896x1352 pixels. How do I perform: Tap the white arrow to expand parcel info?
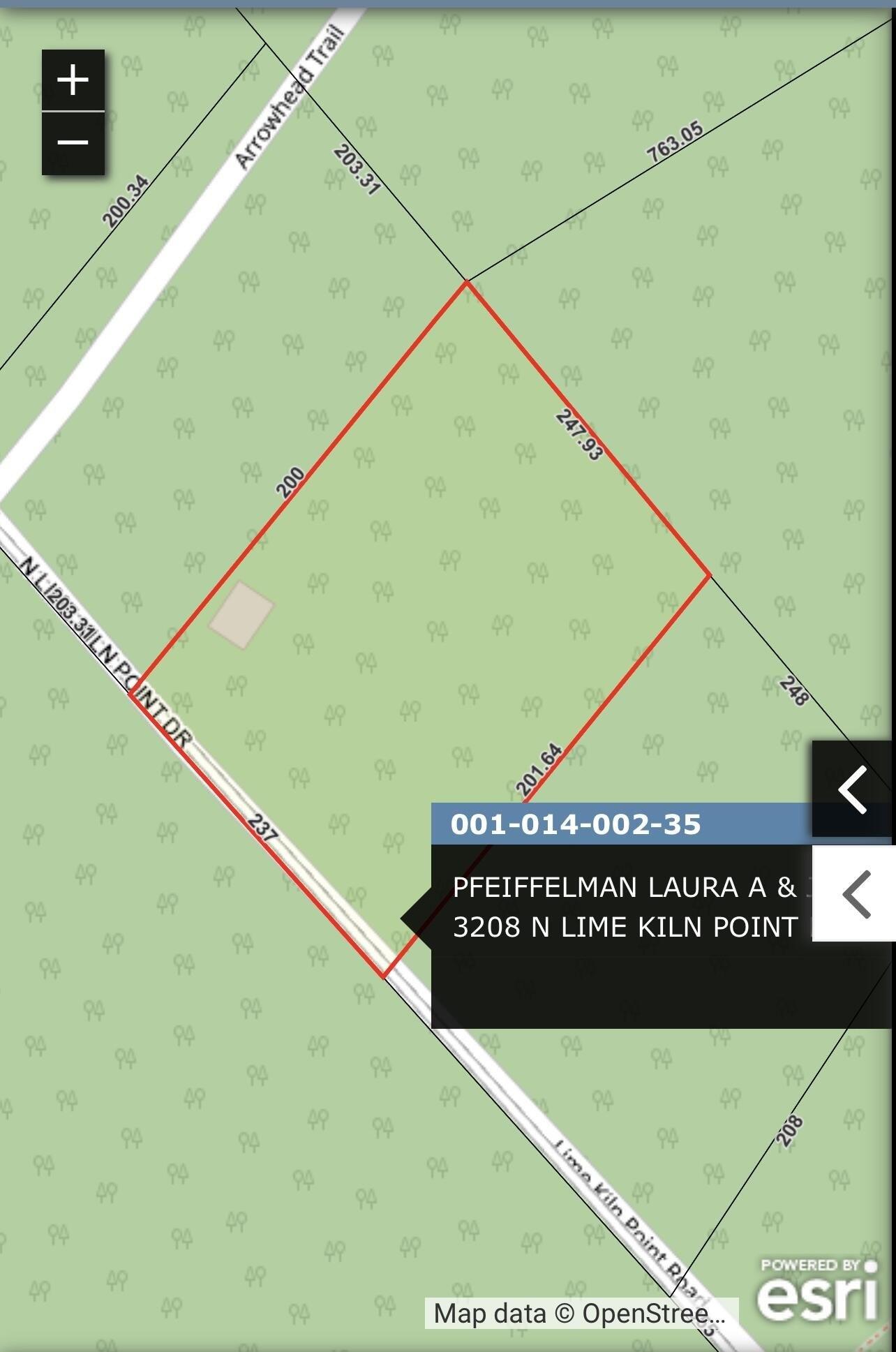coord(855,894)
